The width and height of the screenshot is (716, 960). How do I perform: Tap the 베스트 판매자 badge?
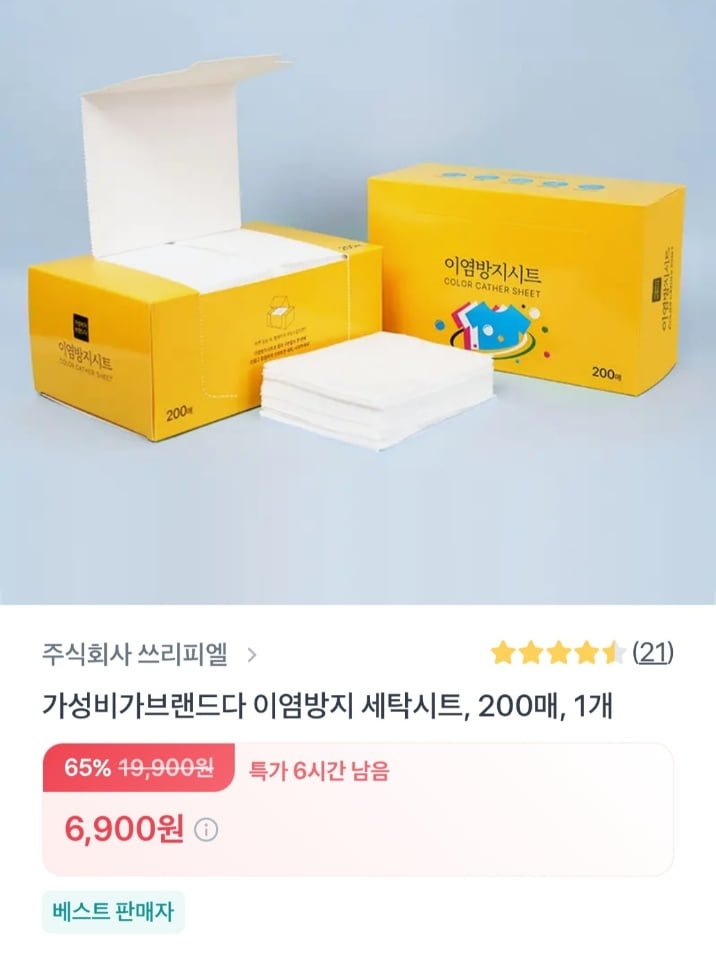tap(113, 912)
